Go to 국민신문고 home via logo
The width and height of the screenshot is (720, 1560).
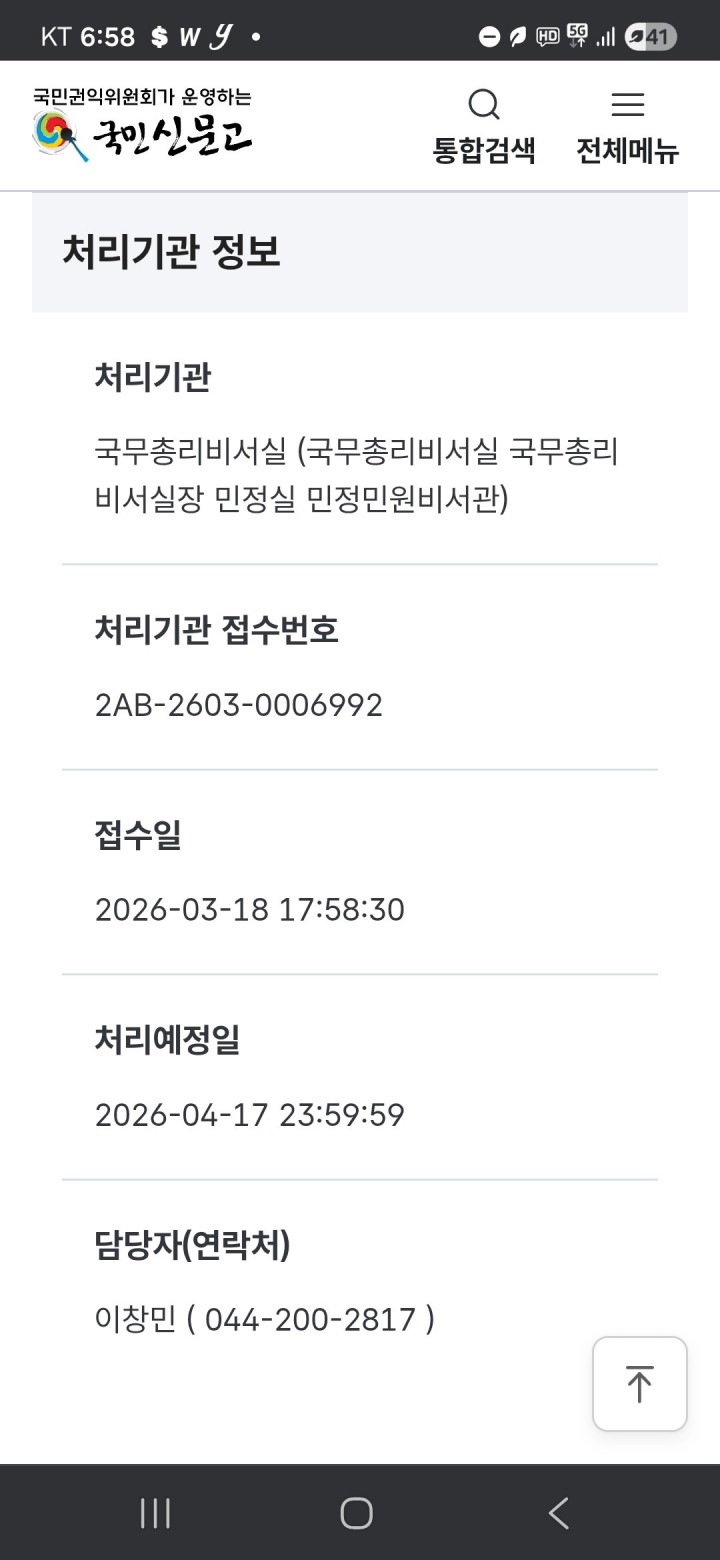(142, 126)
